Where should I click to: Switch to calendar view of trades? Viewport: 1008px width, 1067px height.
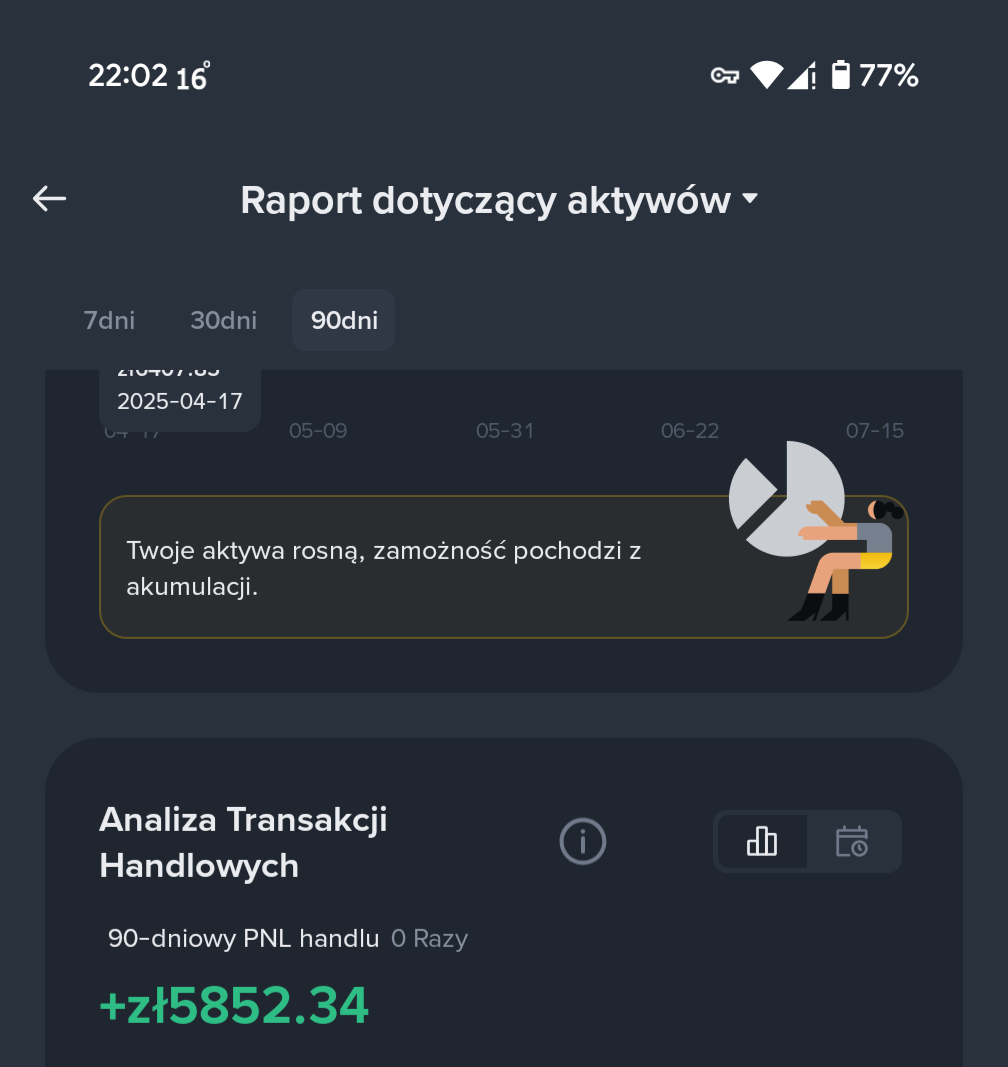pos(852,841)
